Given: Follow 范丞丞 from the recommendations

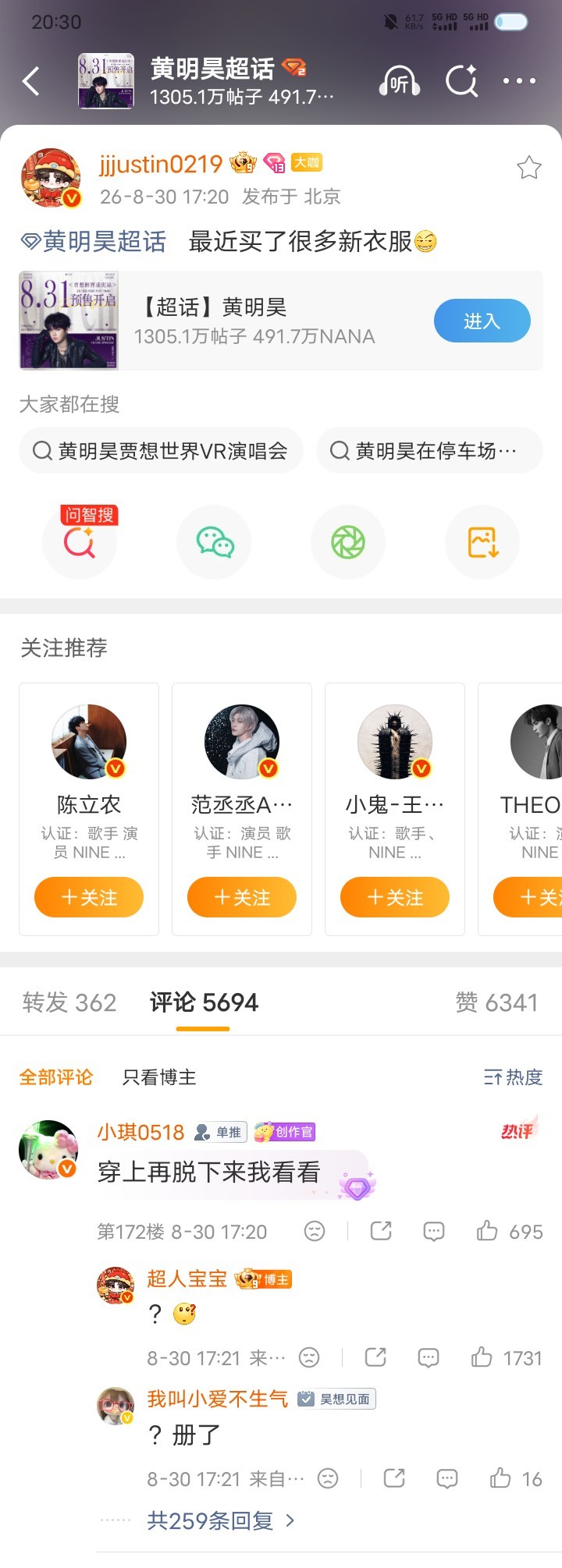Looking at the screenshot, I should coord(242,897).
